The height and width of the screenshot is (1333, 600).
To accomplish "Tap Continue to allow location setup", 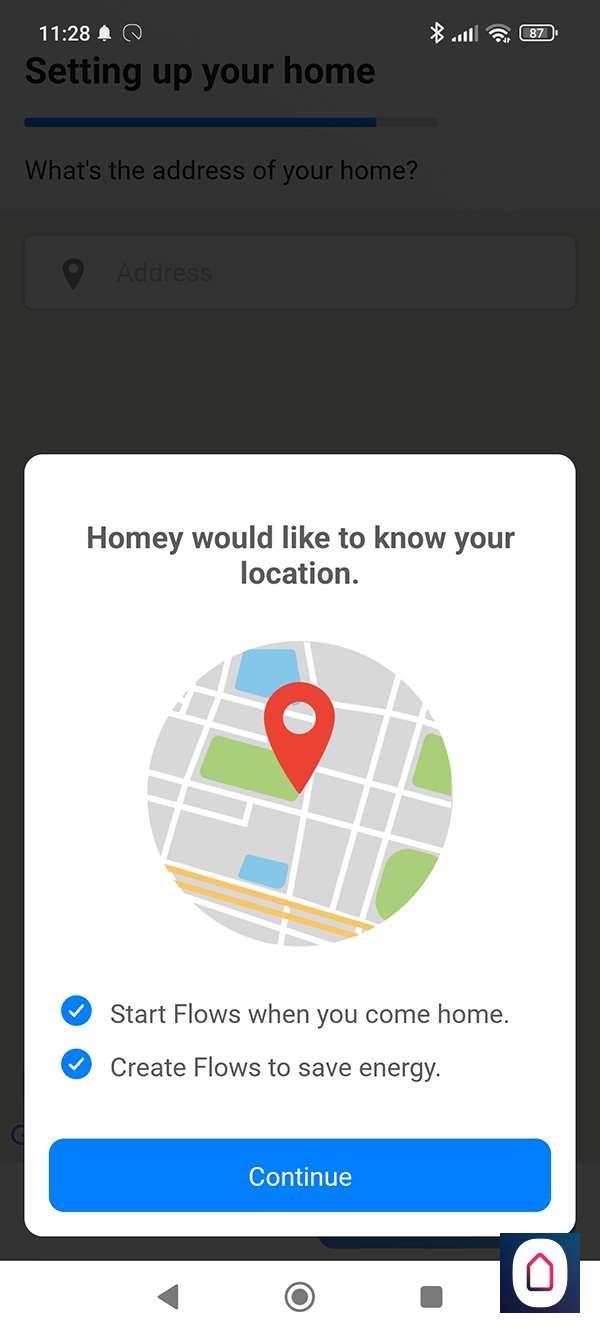I will pyautogui.click(x=300, y=1175).
